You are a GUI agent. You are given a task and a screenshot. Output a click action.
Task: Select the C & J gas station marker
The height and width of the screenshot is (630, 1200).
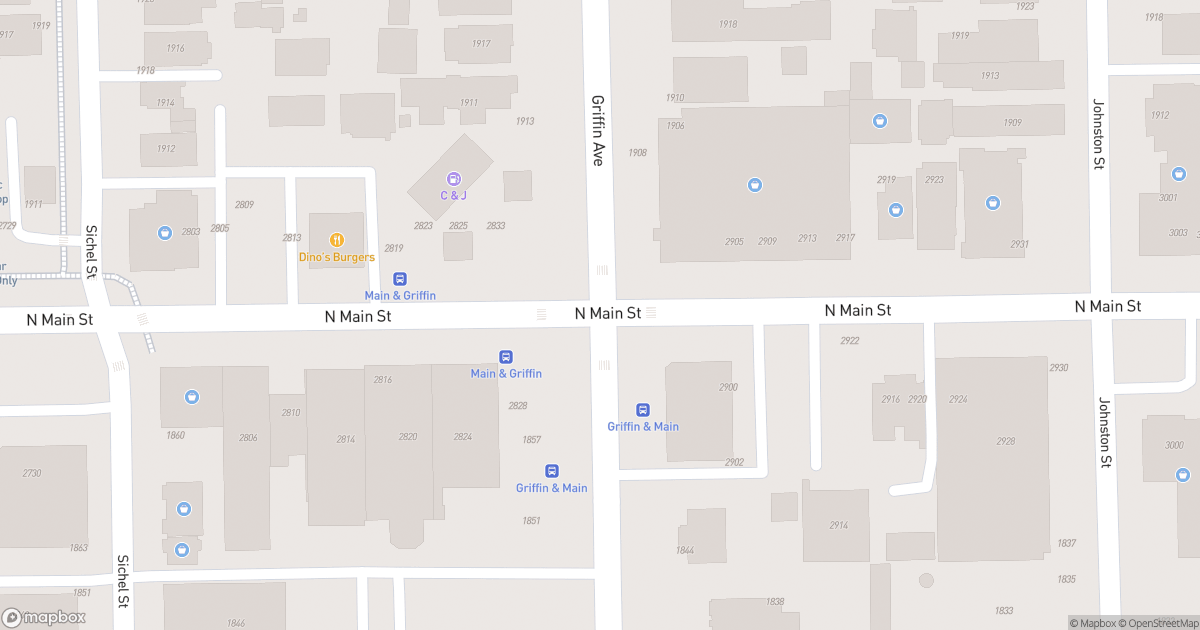pos(453,178)
